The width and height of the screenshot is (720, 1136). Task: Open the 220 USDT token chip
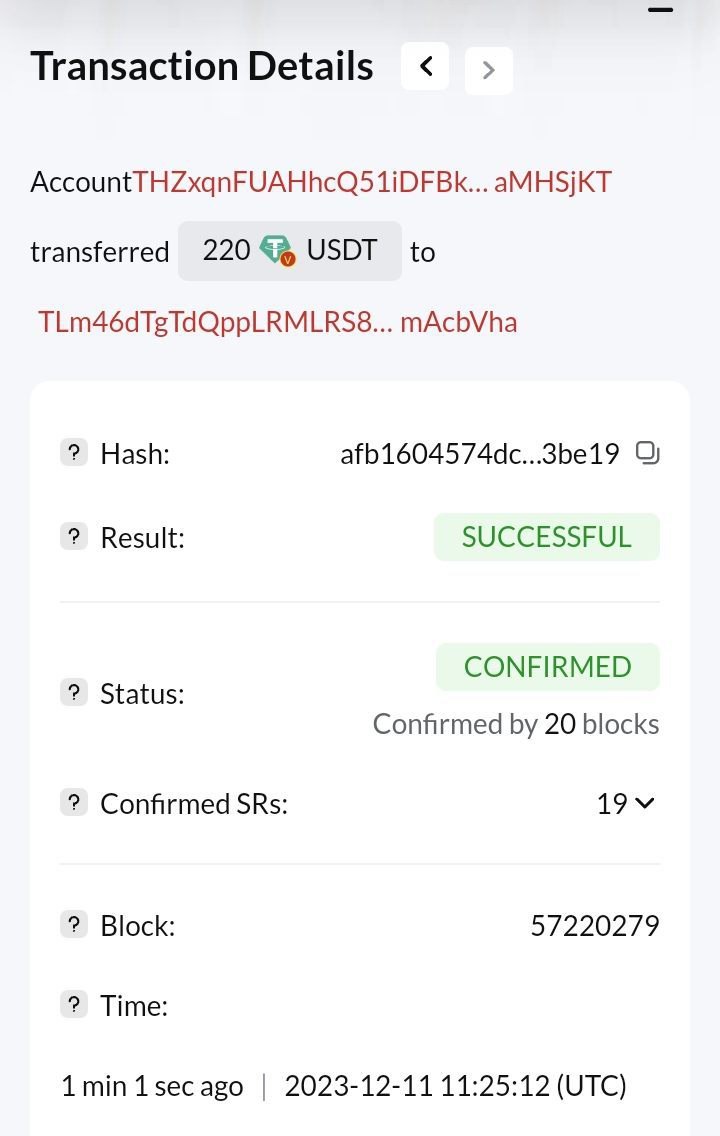click(x=289, y=251)
